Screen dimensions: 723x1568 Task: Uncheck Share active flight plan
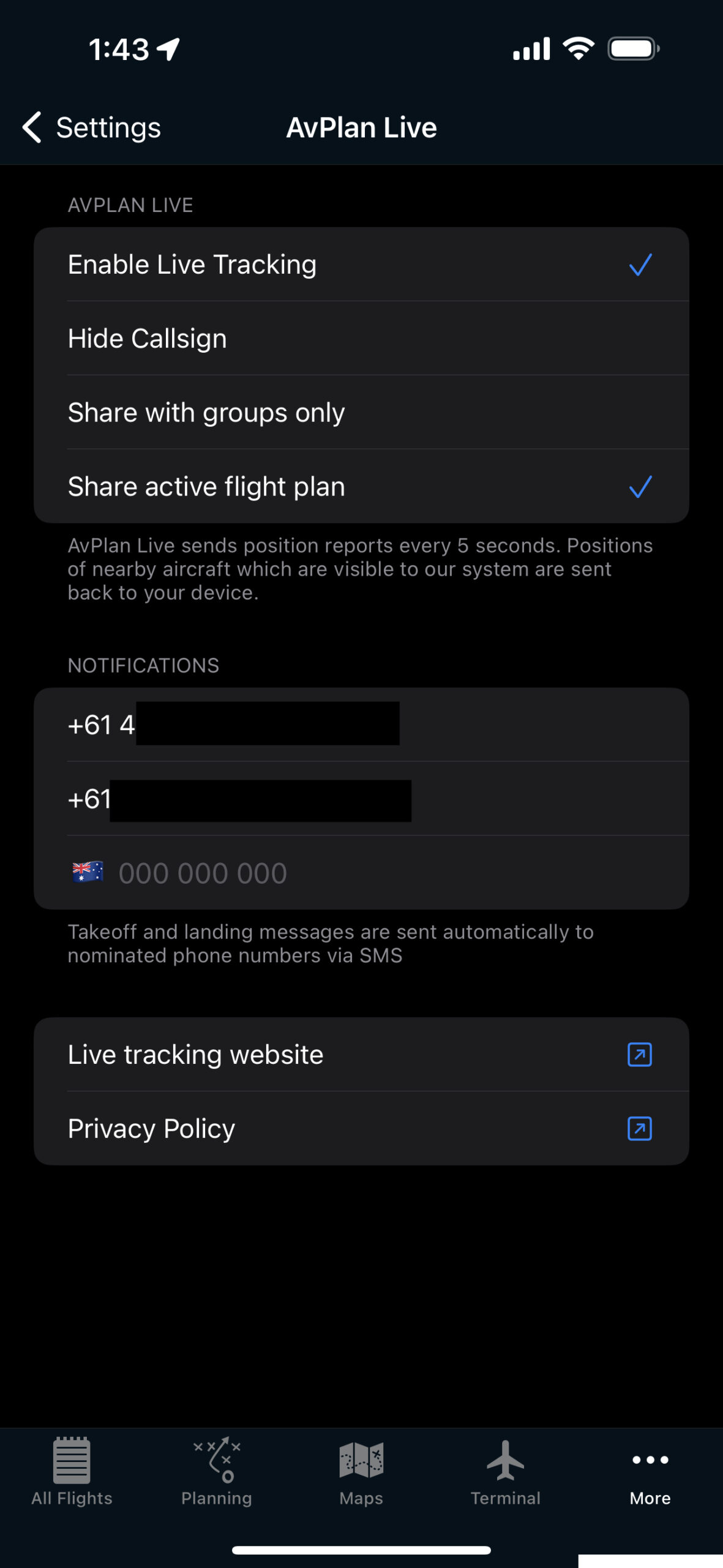pyautogui.click(x=361, y=486)
